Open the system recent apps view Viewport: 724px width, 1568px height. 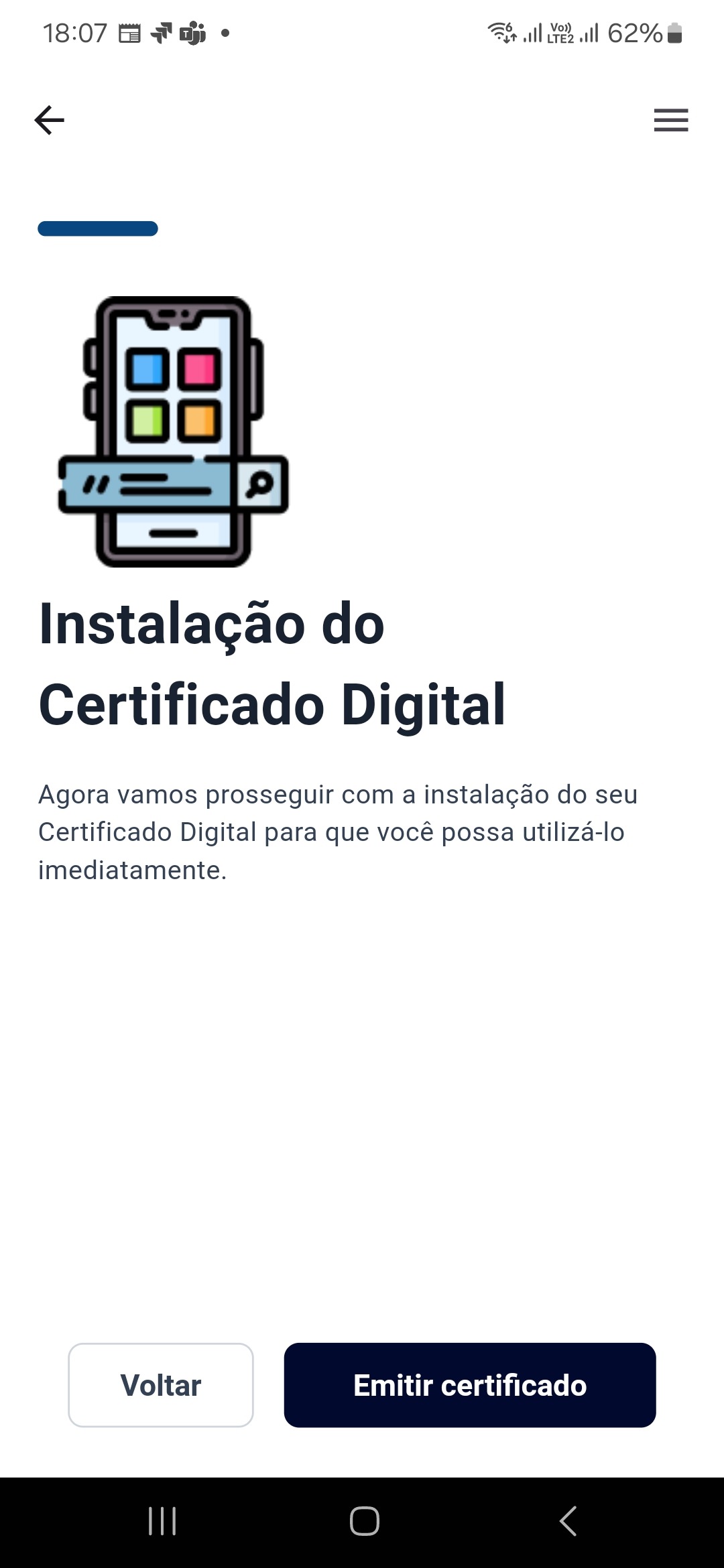162,1521
